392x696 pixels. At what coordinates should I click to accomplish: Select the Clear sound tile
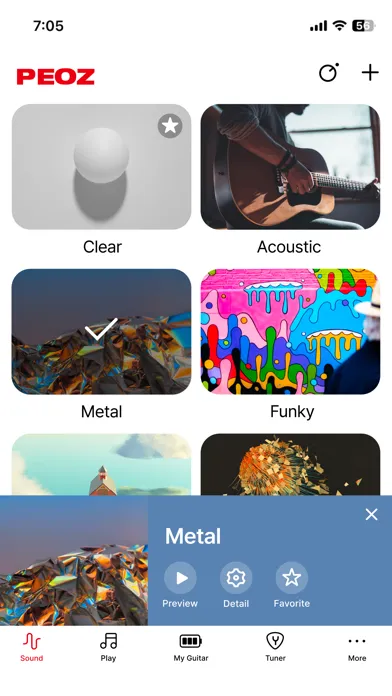[102, 166]
